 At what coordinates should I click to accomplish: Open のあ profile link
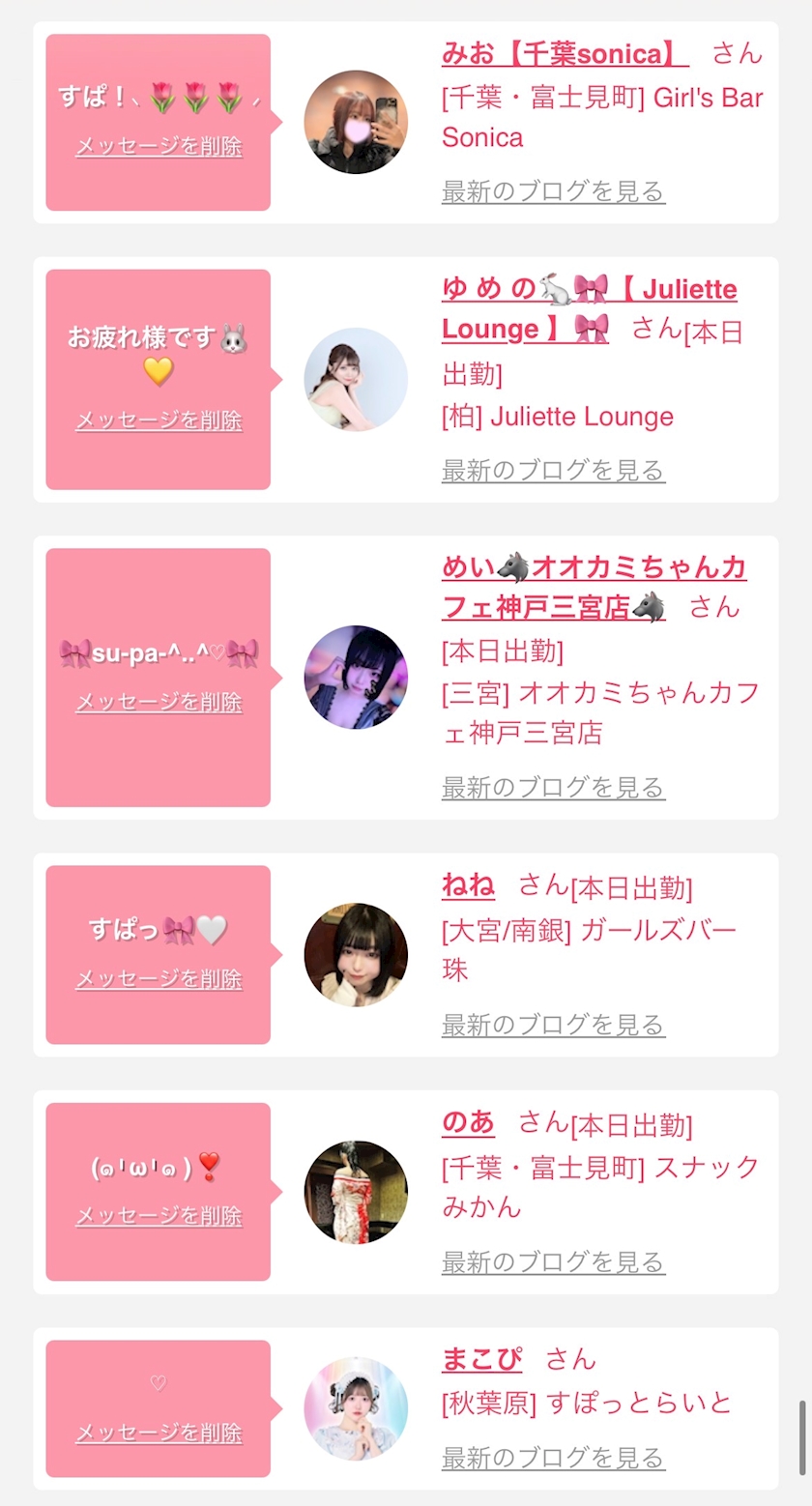coord(468,1122)
